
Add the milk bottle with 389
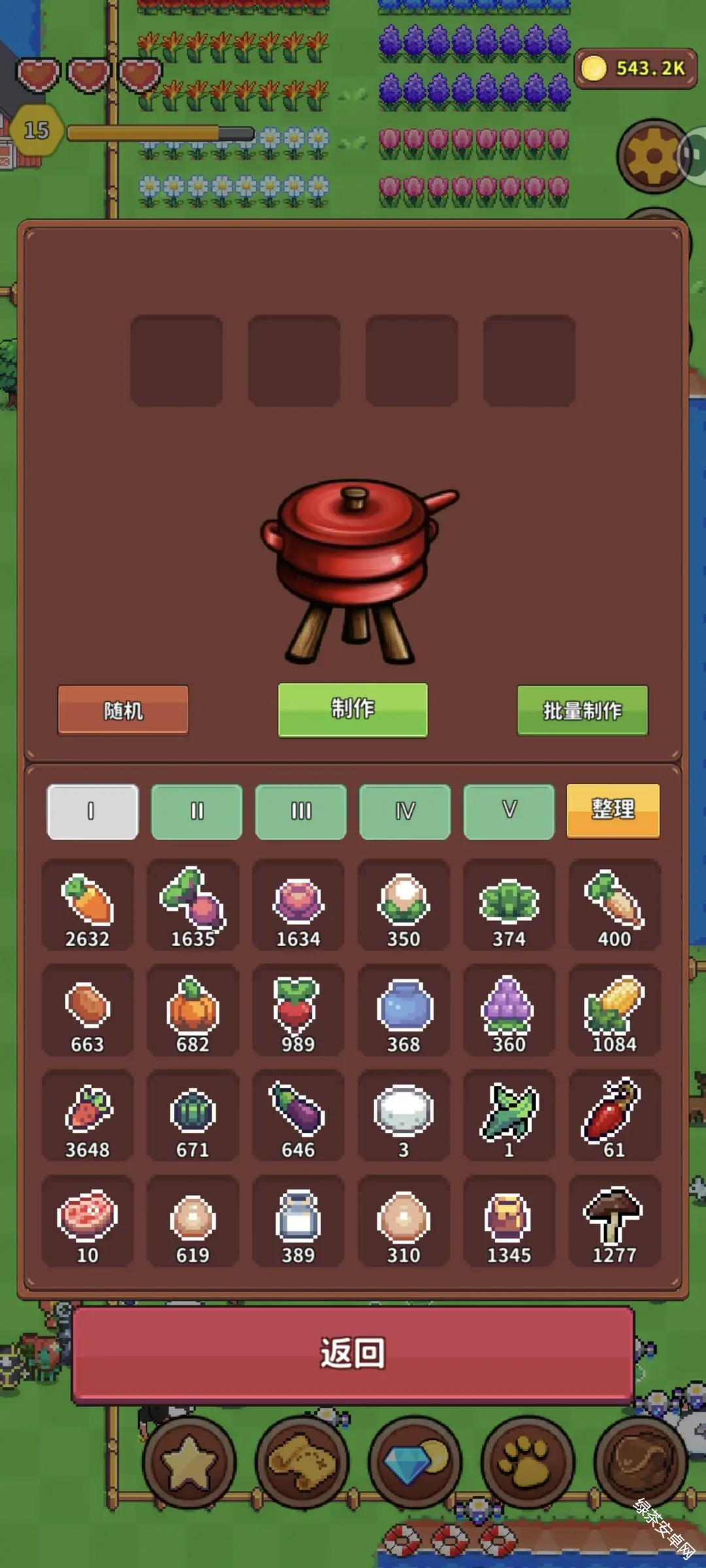click(x=298, y=1220)
